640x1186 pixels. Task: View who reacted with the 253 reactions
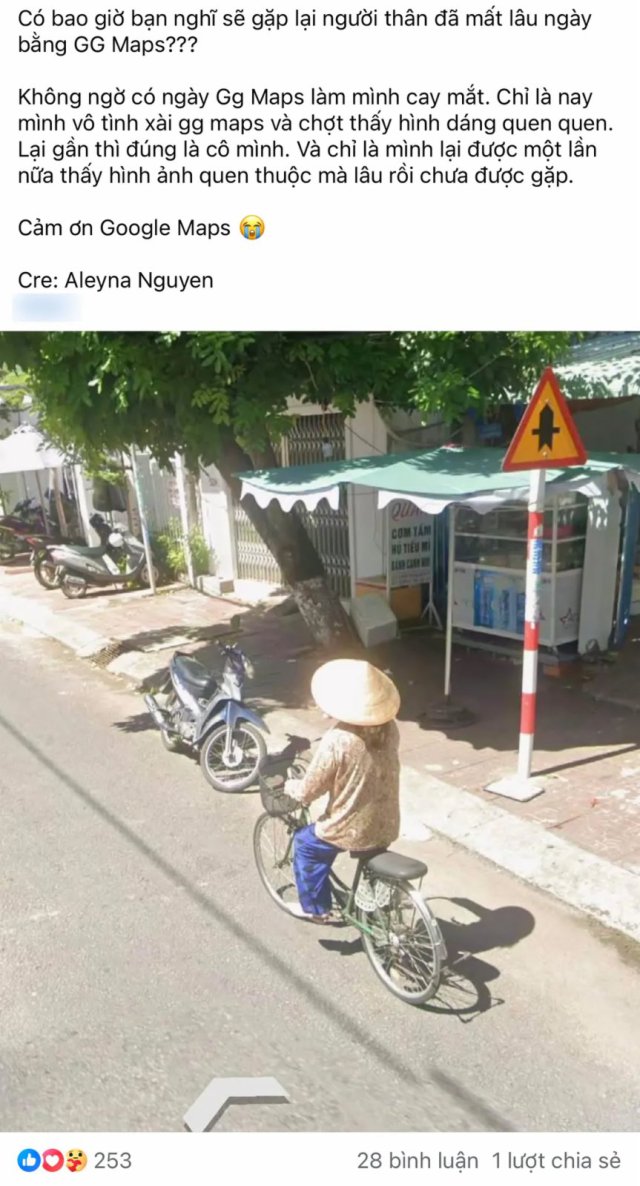coord(75,1160)
